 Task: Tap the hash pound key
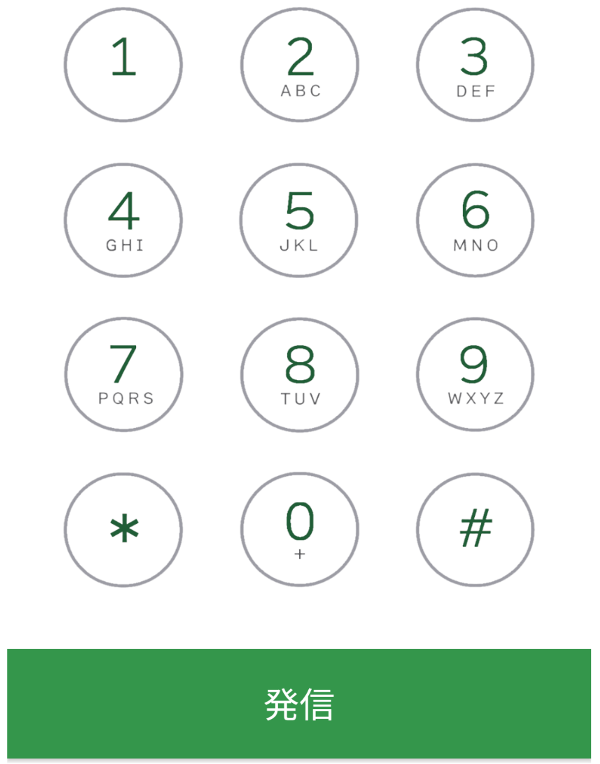click(x=475, y=527)
